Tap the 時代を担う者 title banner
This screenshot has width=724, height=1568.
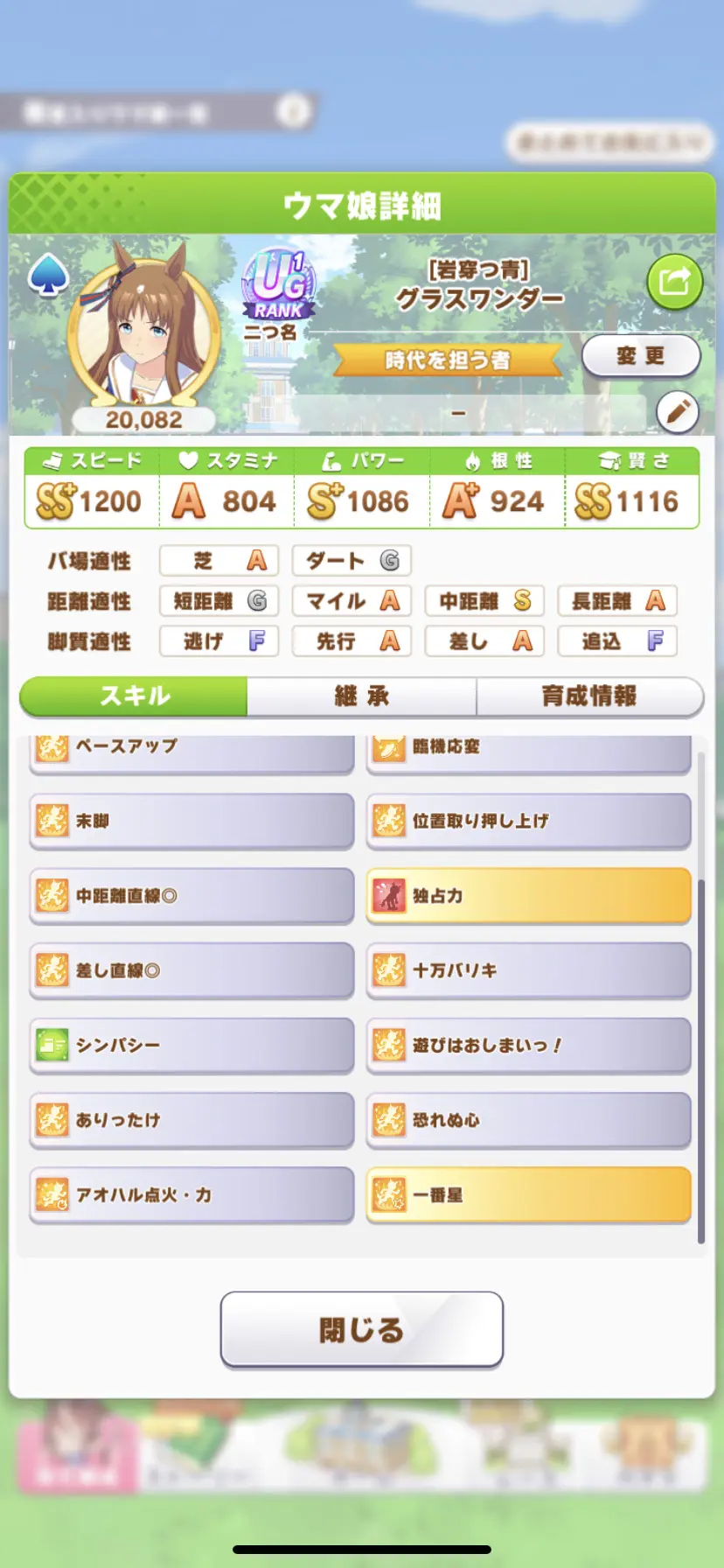click(447, 360)
